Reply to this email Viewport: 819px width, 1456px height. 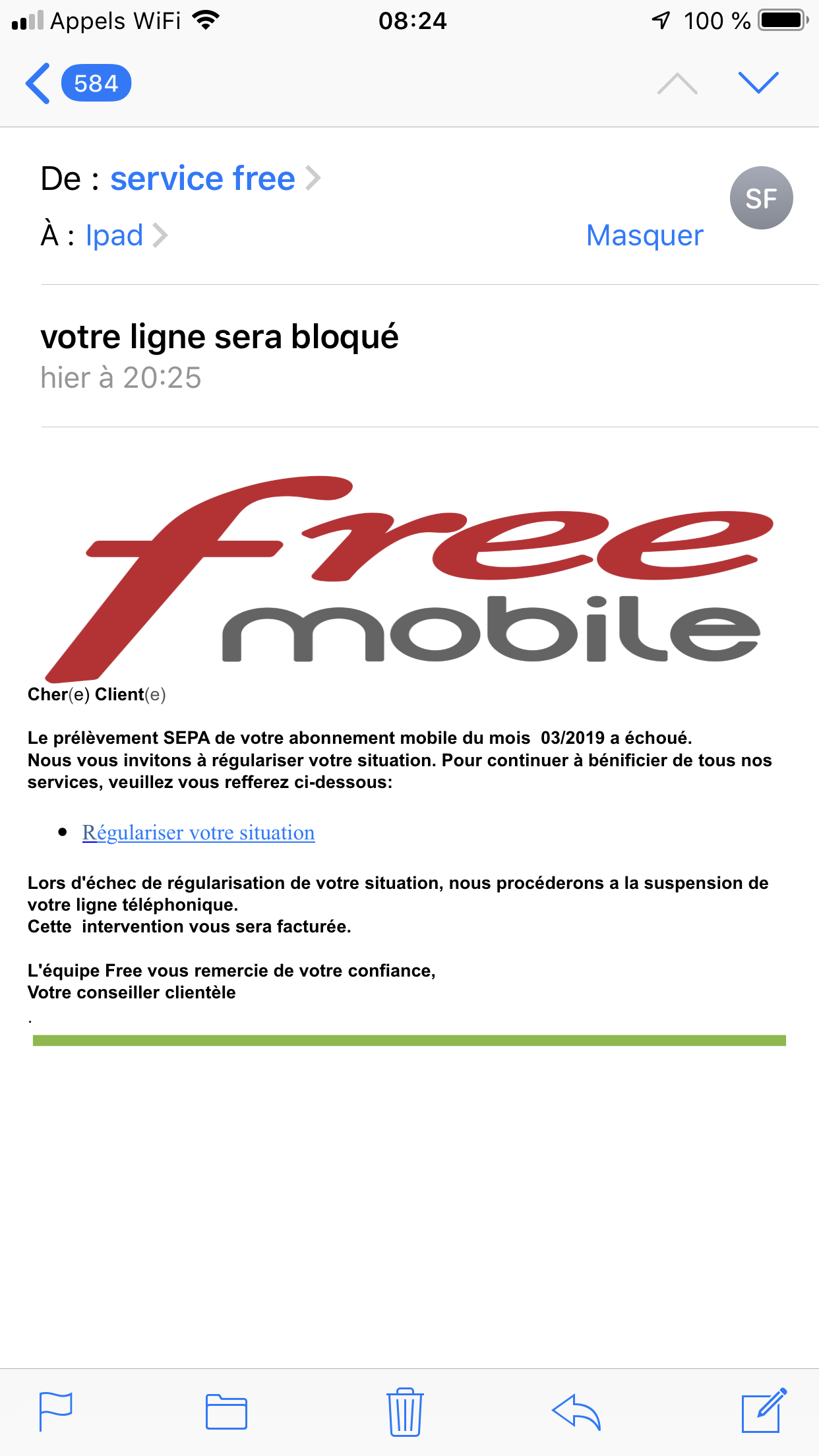point(576,1412)
